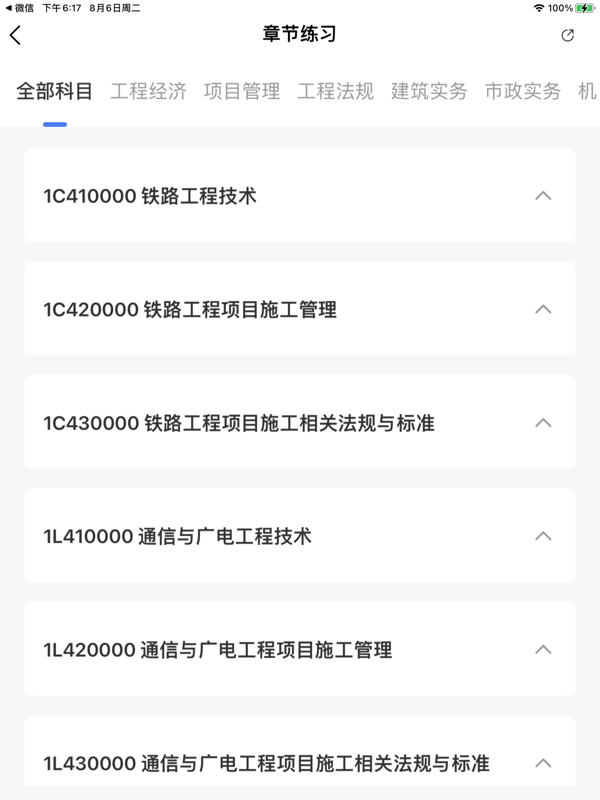The image size is (600, 800).
Task: Open the 市政实务 tab
Action: [x=523, y=92]
